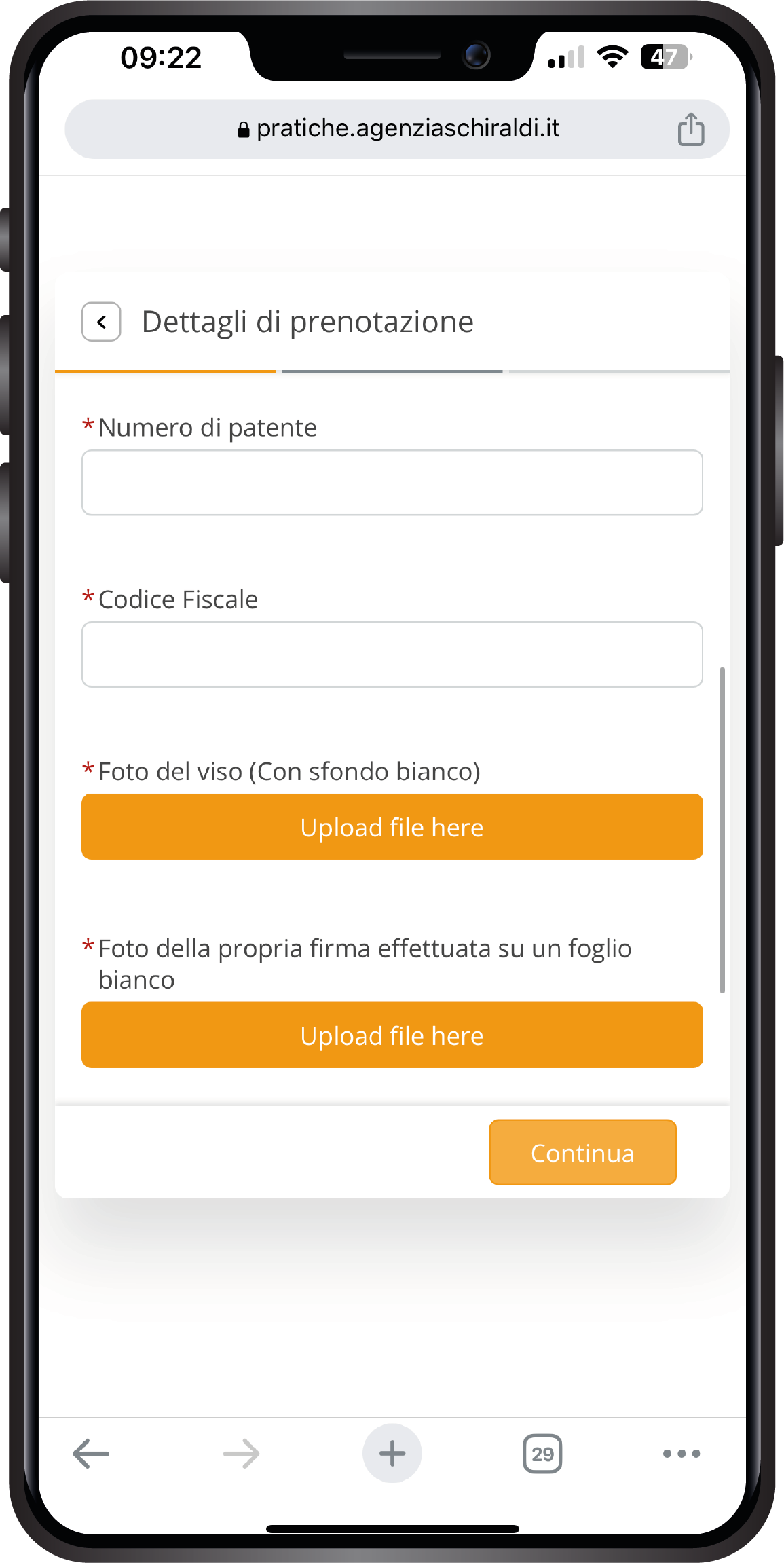Upload file for Foto della propria firma

click(392, 1035)
